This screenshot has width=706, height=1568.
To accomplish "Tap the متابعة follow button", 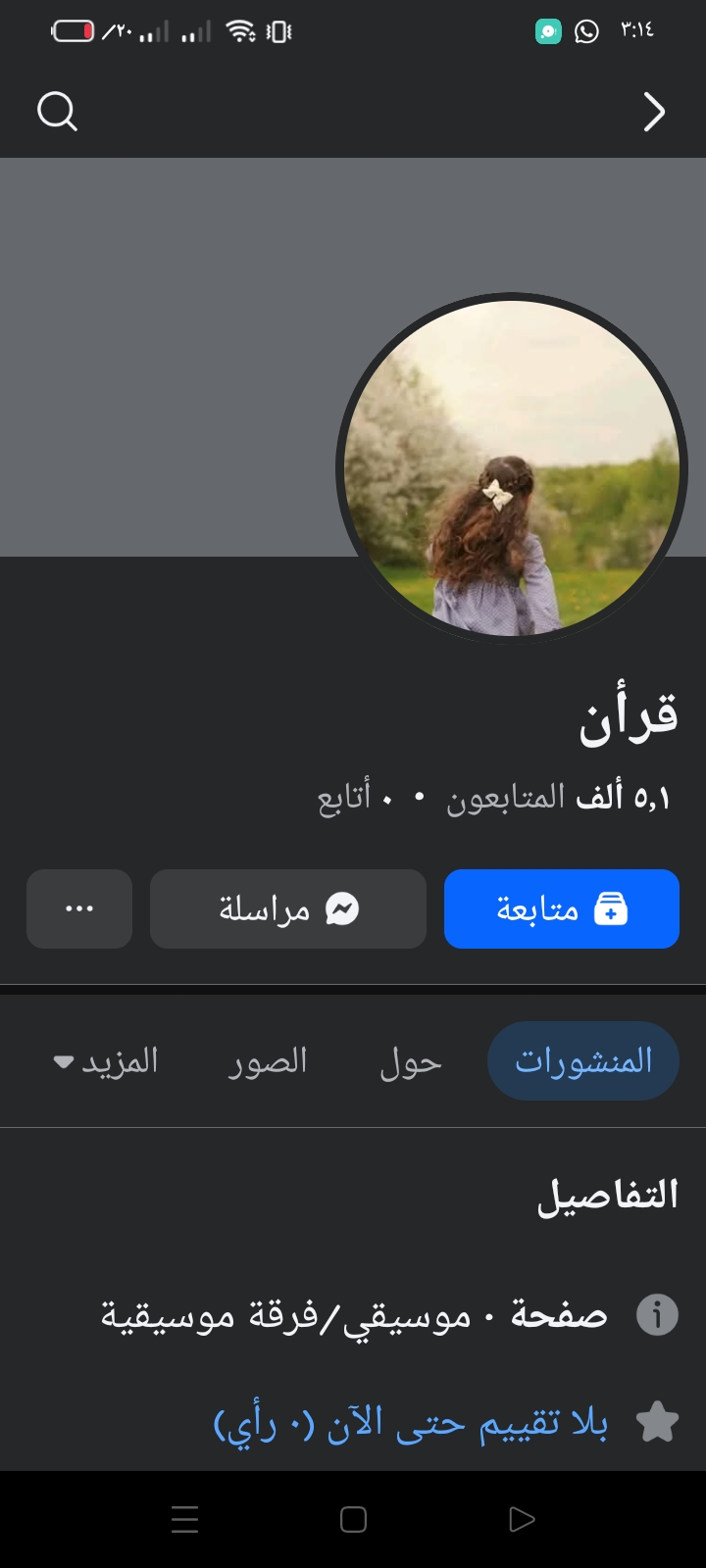I will tap(561, 908).
